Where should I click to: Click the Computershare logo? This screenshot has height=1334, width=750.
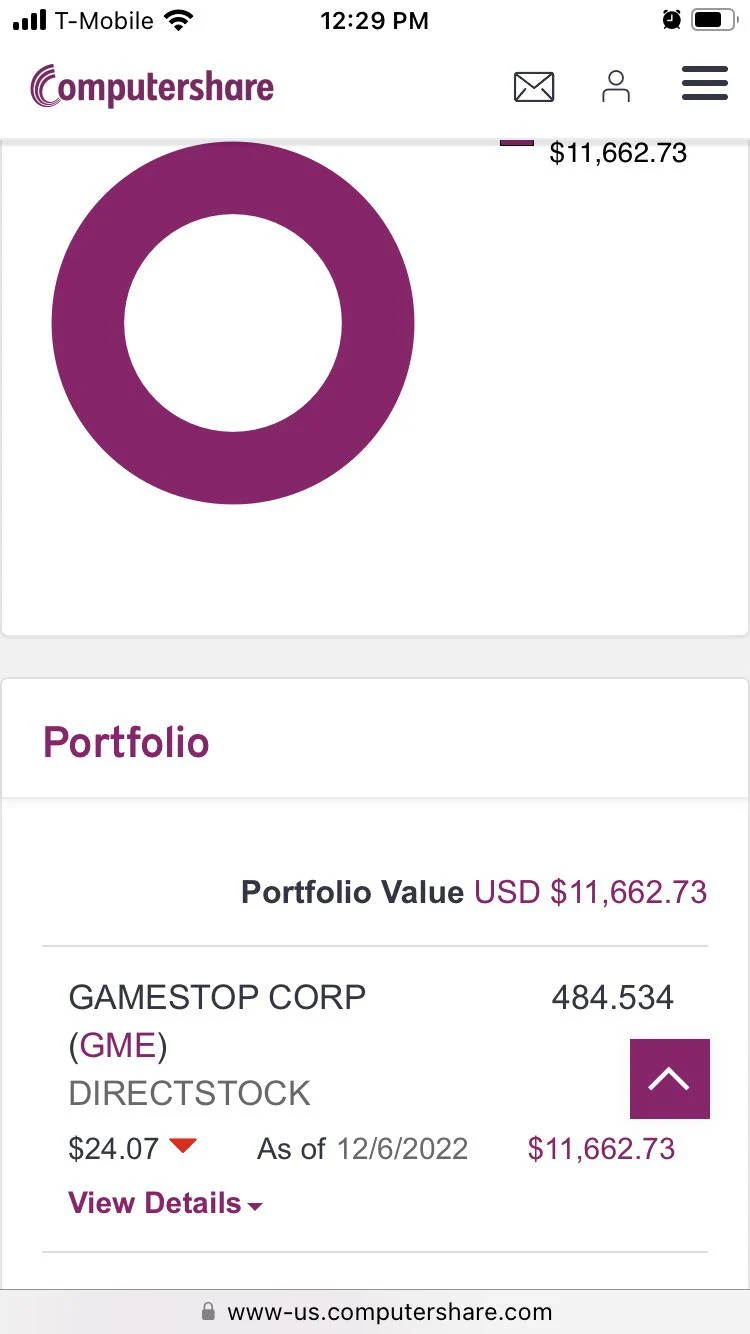(151, 87)
